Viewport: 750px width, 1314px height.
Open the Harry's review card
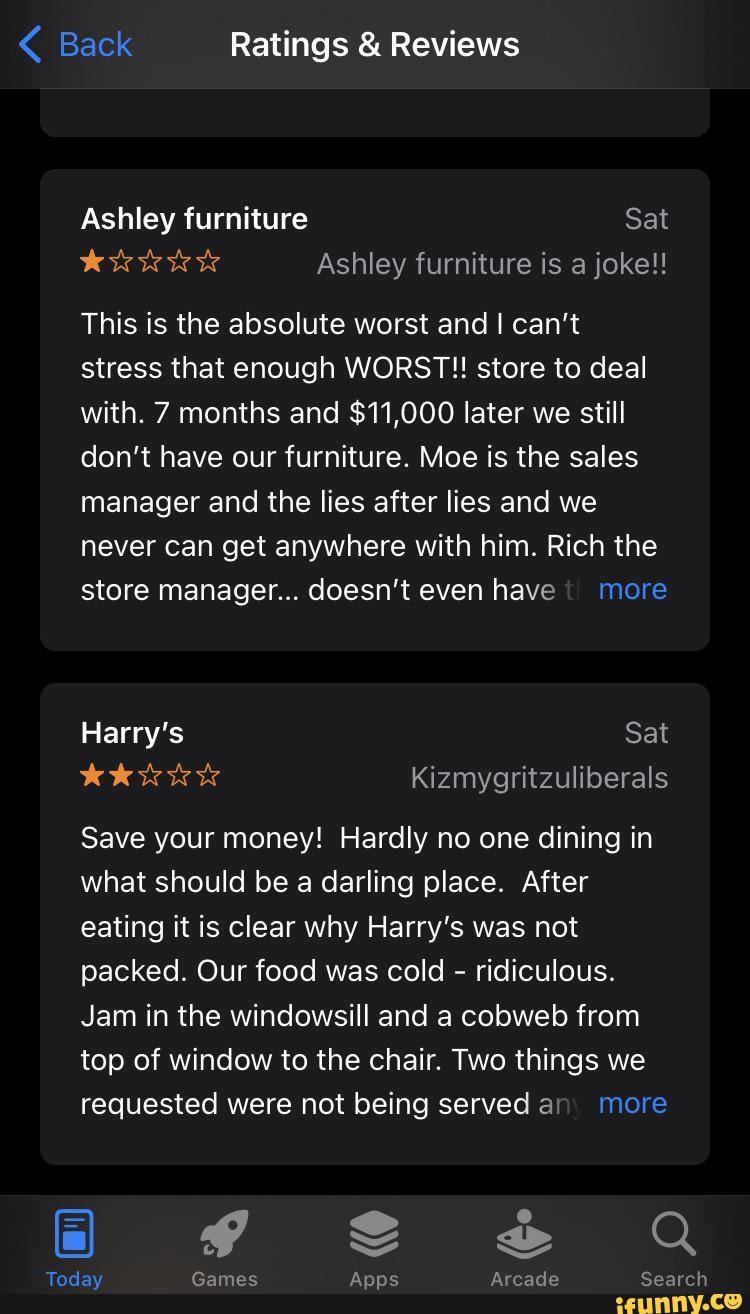pyautogui.click(x=374, y=924)
